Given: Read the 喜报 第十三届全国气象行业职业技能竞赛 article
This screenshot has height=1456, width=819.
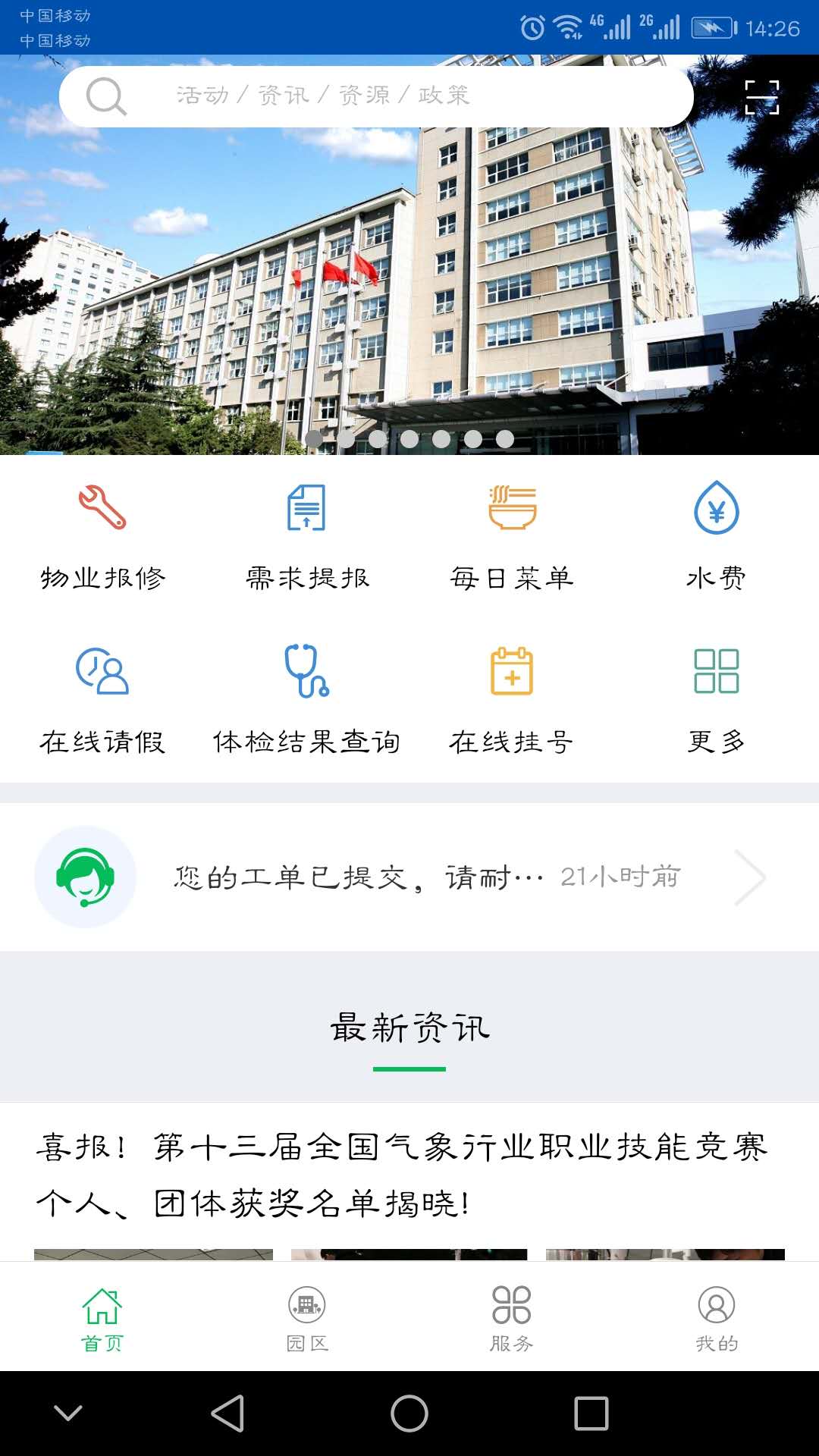Looking at the screenshot, I should (x=402, y=1175).
